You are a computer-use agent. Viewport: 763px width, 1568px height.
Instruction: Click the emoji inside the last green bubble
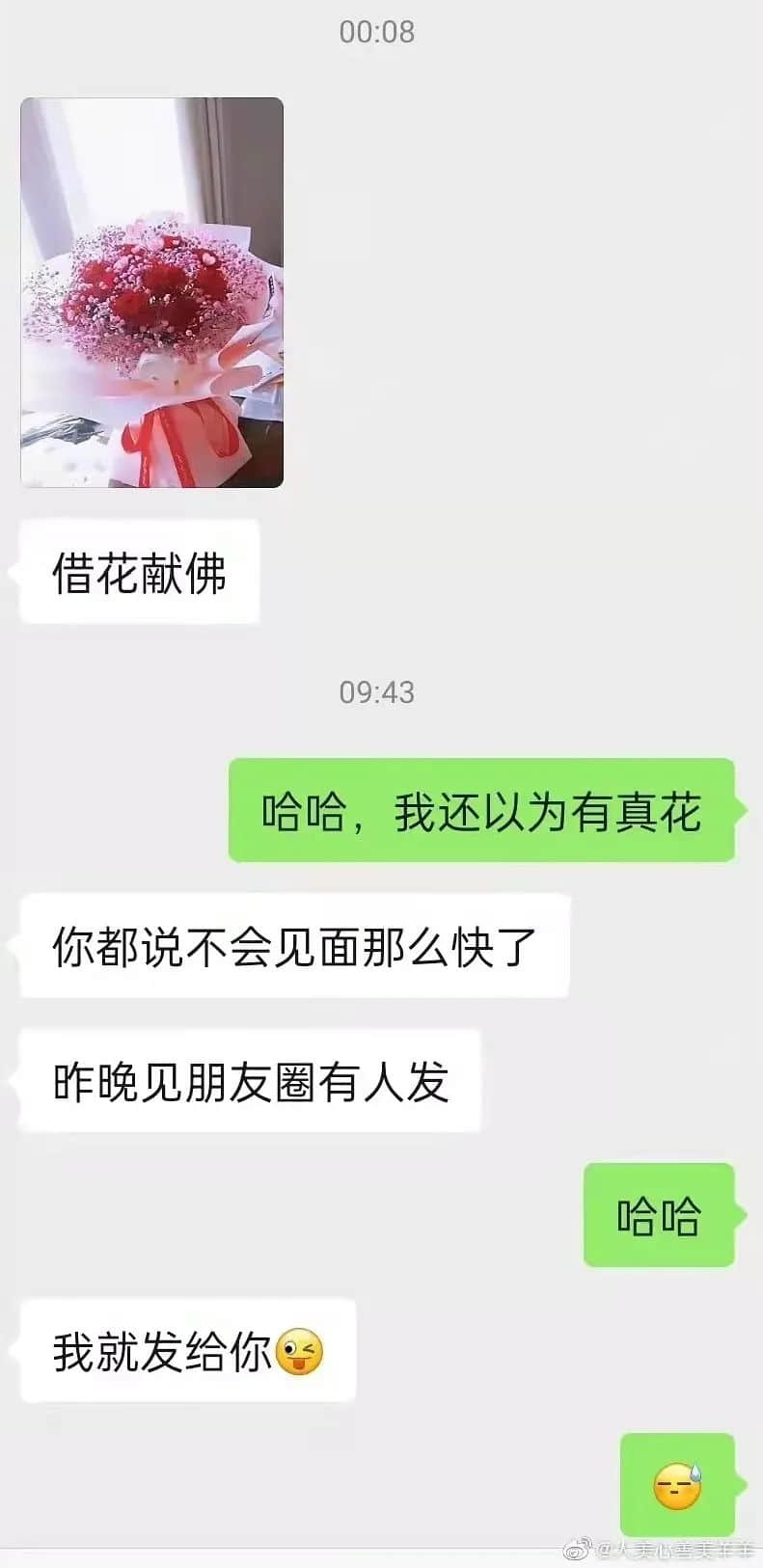[x=675, y=1485]
